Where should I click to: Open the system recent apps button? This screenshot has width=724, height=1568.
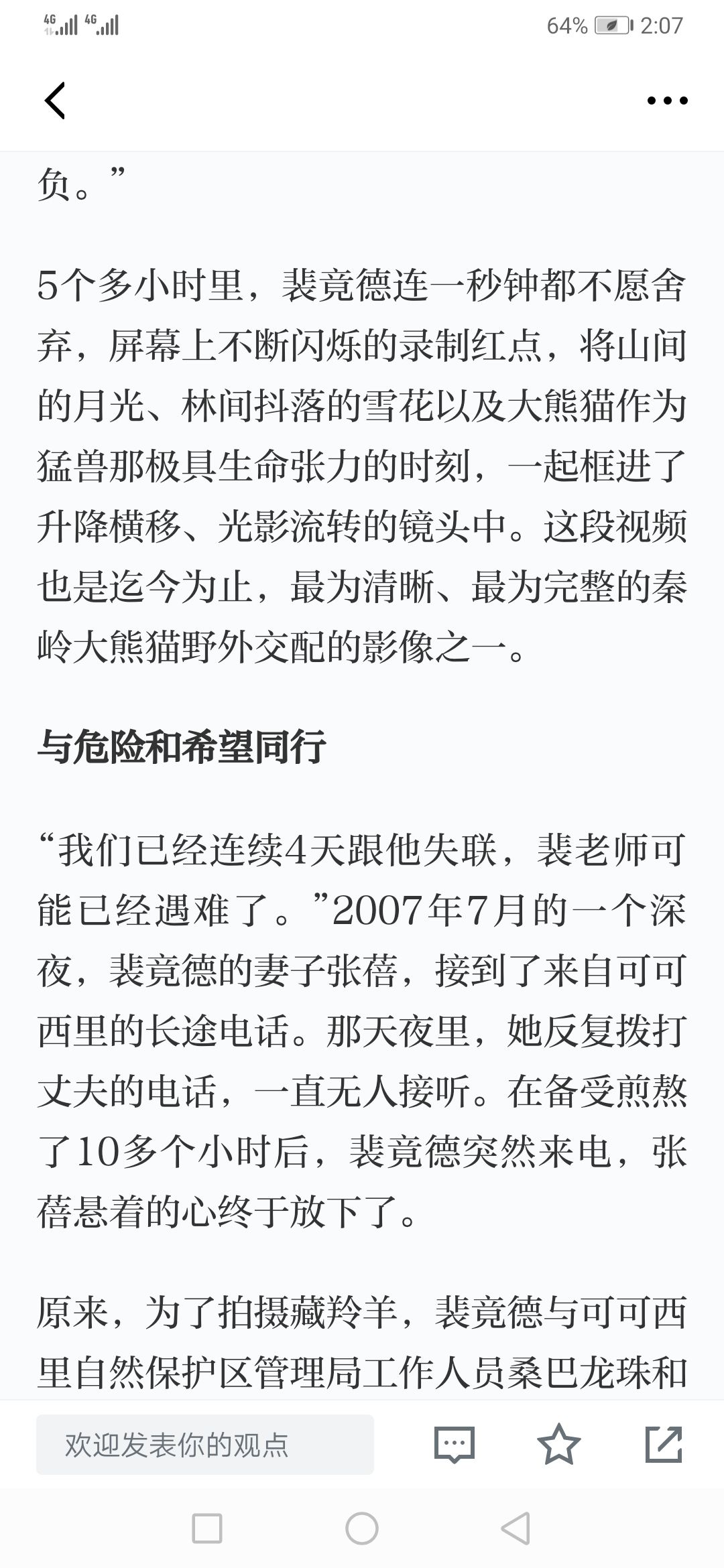point(207,1528)
